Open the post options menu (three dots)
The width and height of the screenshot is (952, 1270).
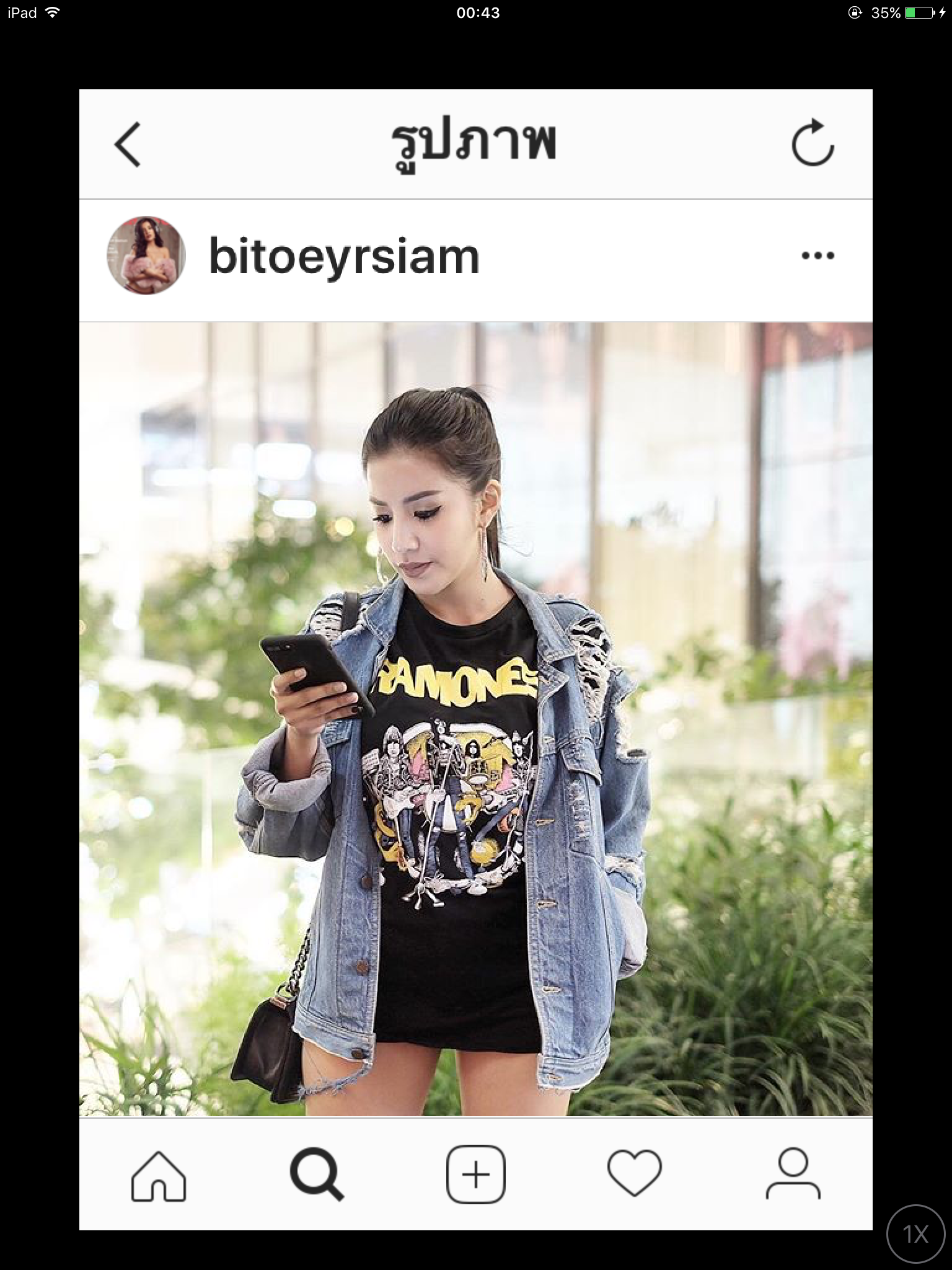[x=818, y=255]
